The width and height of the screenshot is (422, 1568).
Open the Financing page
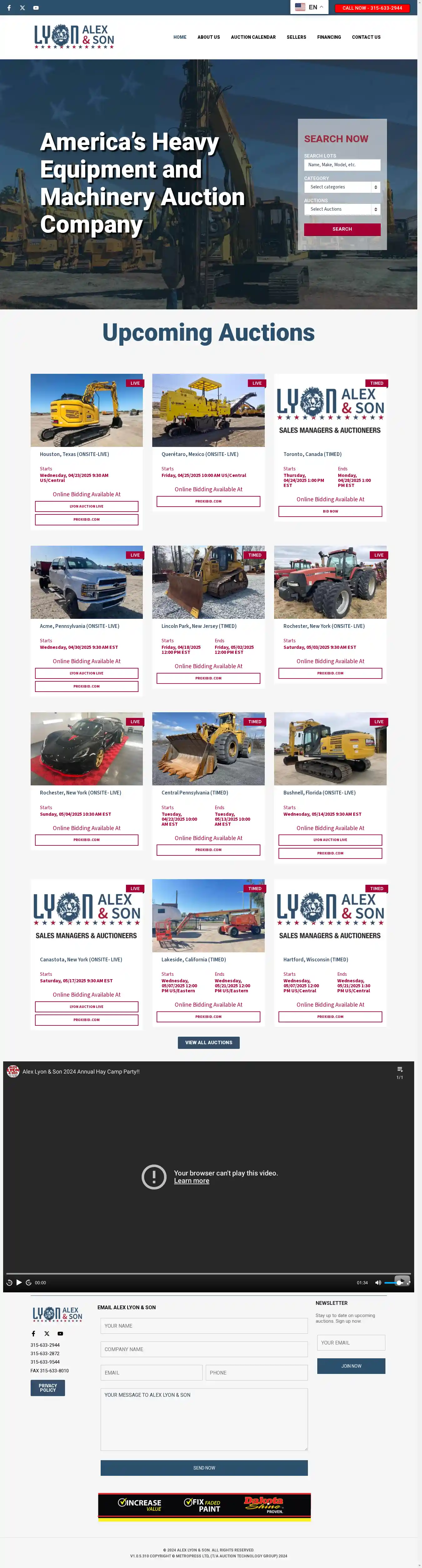[329, 37]
